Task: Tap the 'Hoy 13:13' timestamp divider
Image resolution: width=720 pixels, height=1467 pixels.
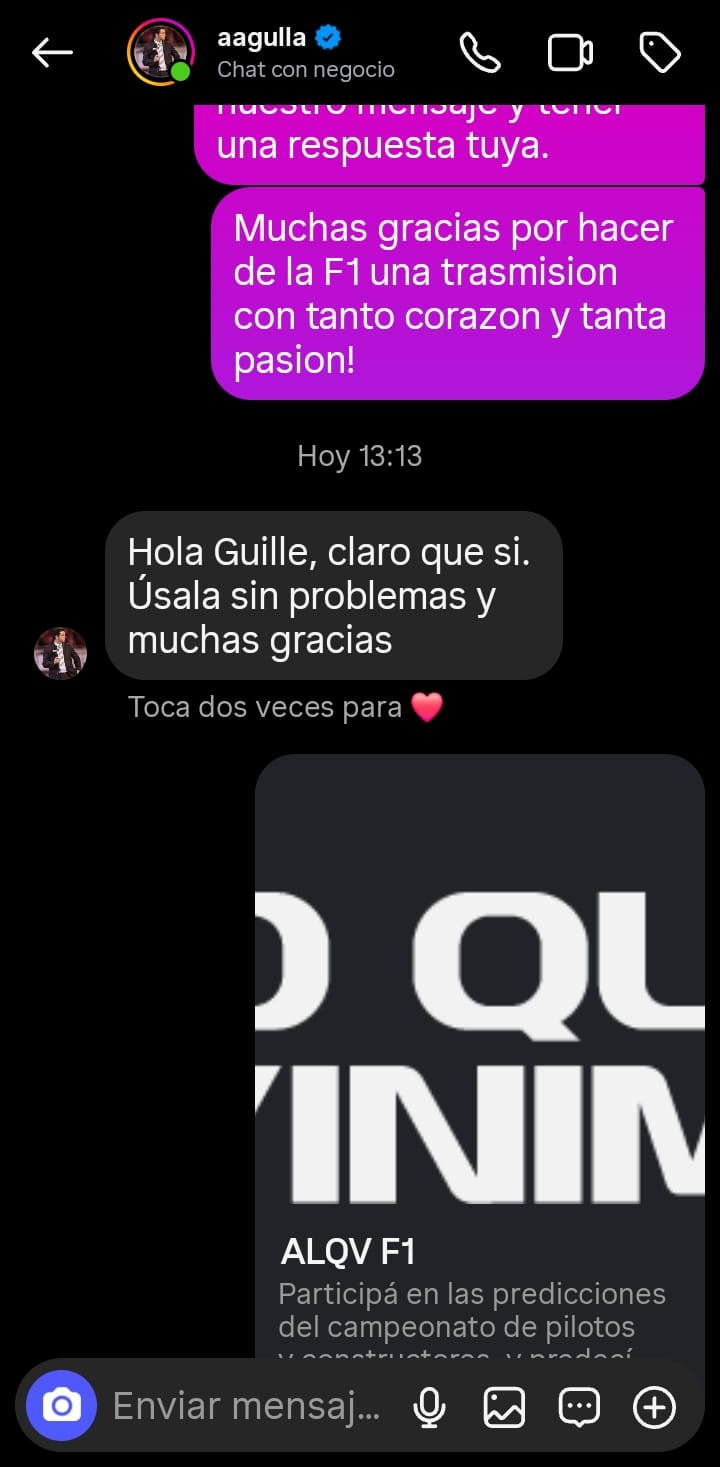Action: click(x=360, y=456)
